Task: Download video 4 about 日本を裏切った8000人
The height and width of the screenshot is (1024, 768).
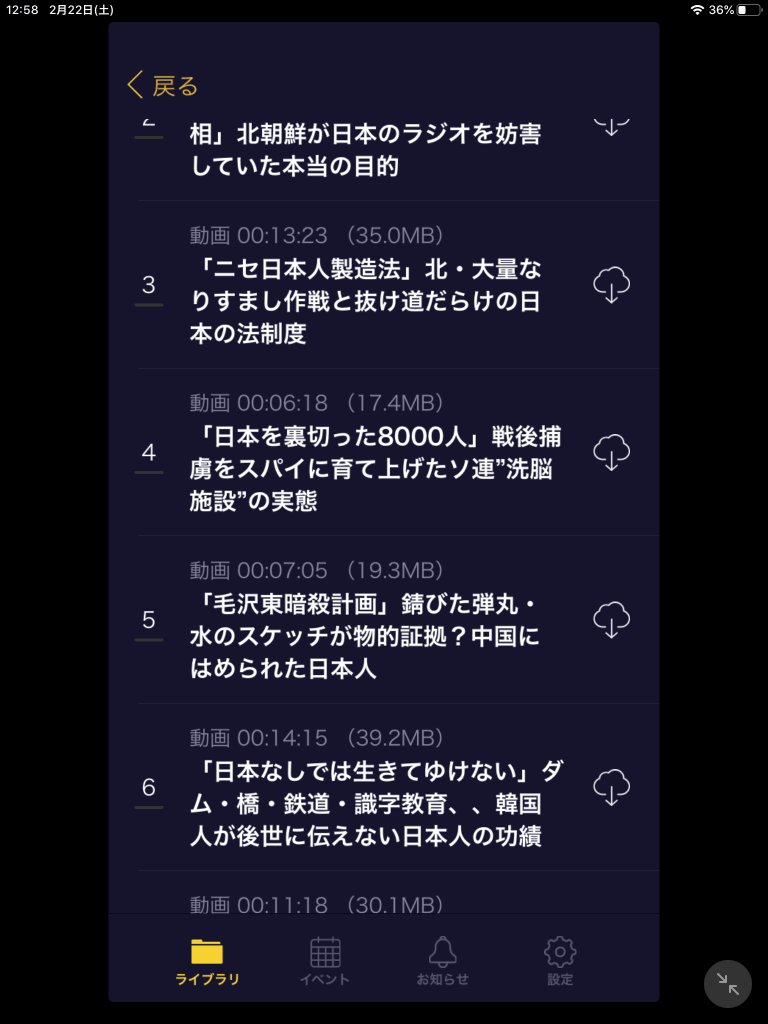Action: click(611, 453)
